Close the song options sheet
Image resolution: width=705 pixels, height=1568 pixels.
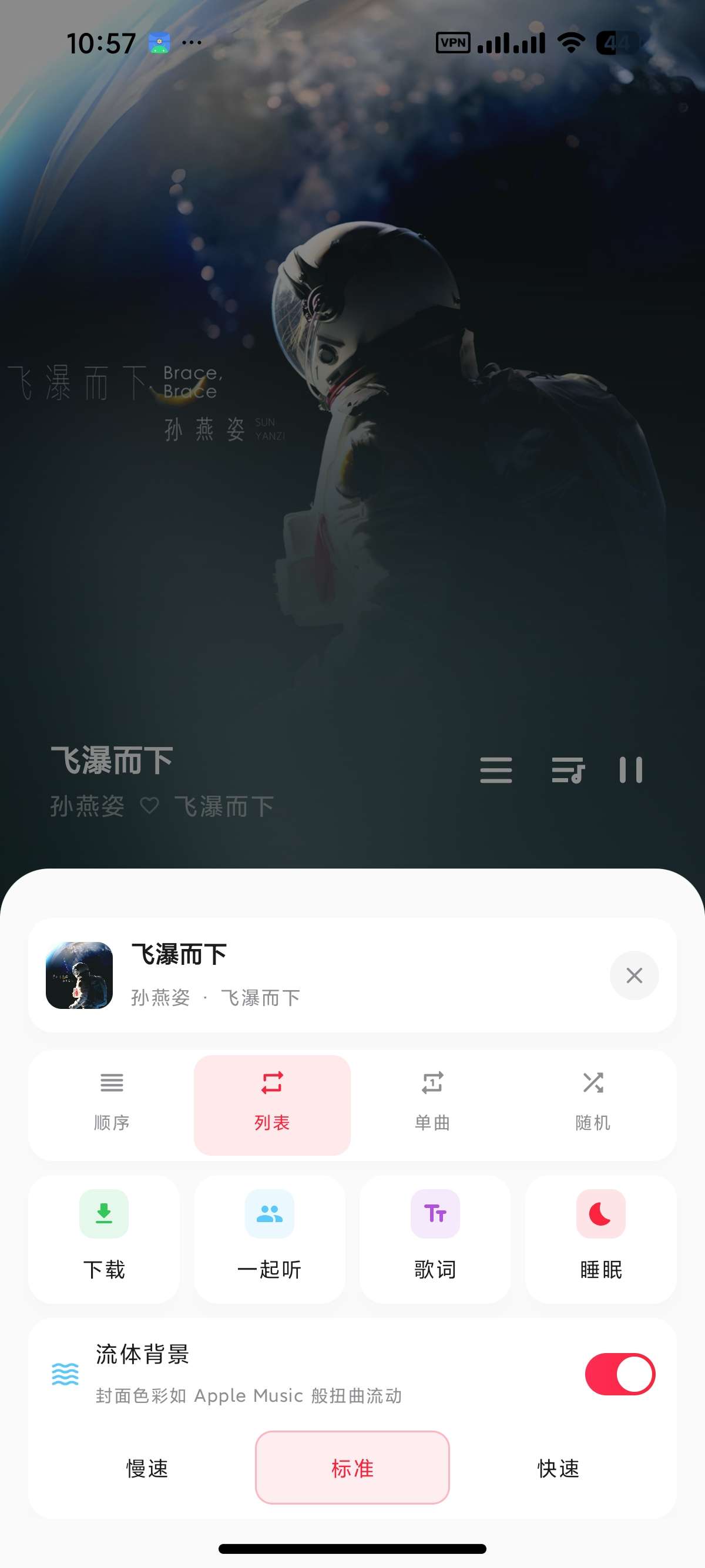tap(634, 975)
